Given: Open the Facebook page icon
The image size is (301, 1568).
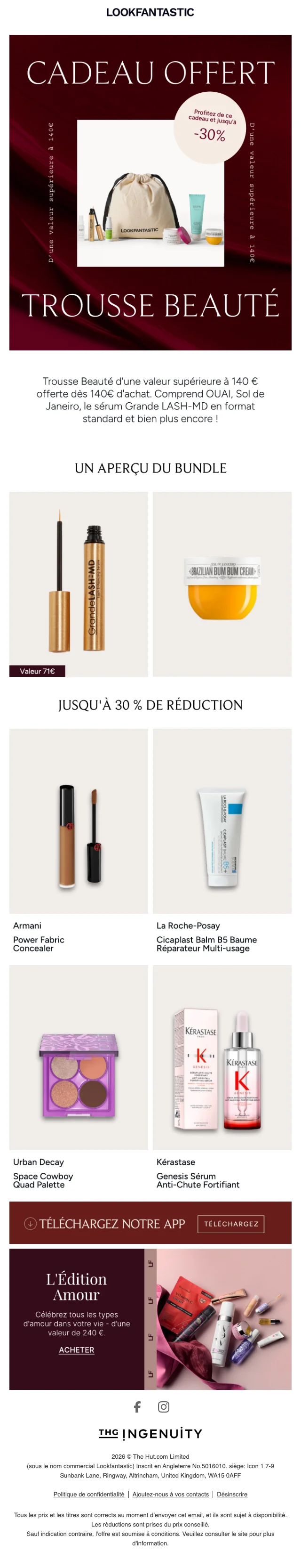Looking at the screenshot, I should (x=137, y=1406).
